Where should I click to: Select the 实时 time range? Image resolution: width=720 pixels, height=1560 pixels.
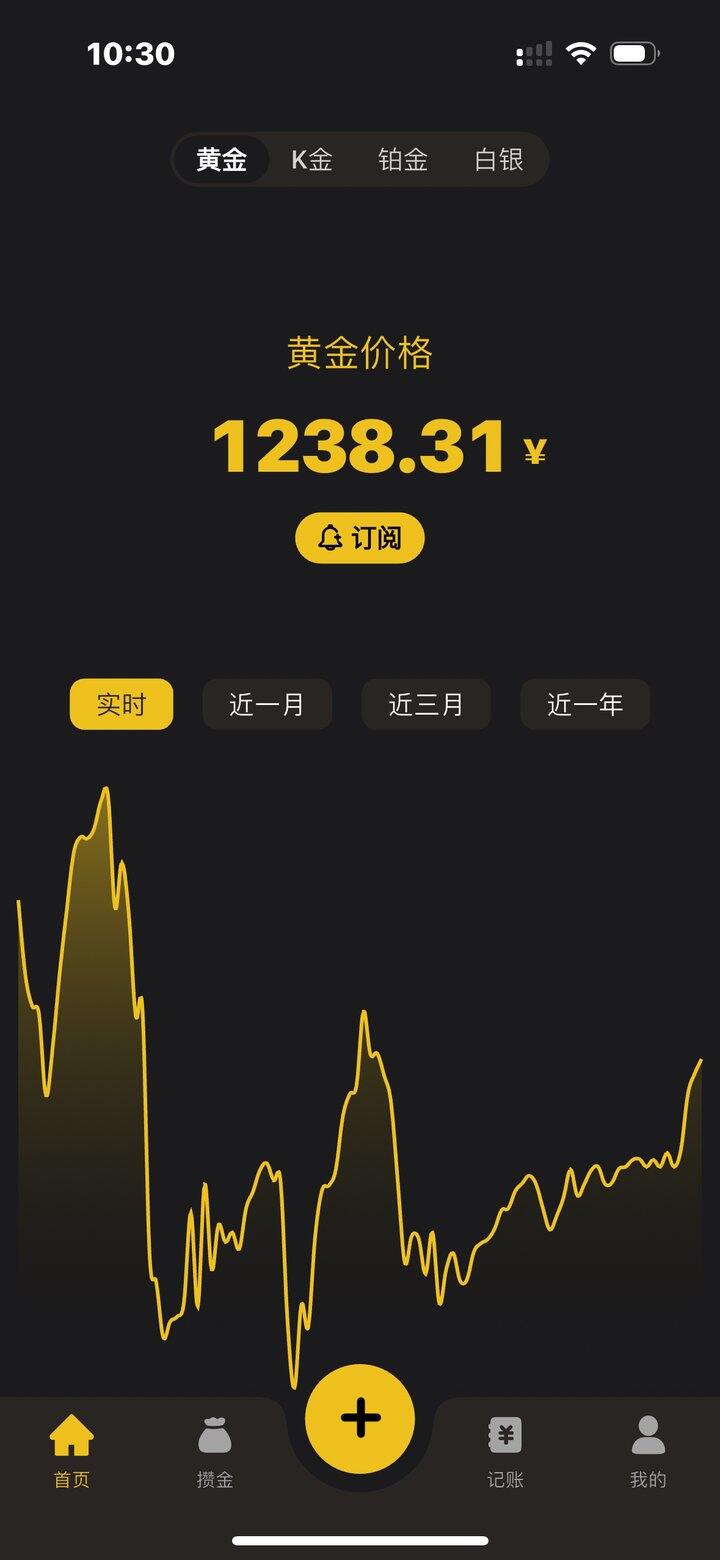pos(121,704)
